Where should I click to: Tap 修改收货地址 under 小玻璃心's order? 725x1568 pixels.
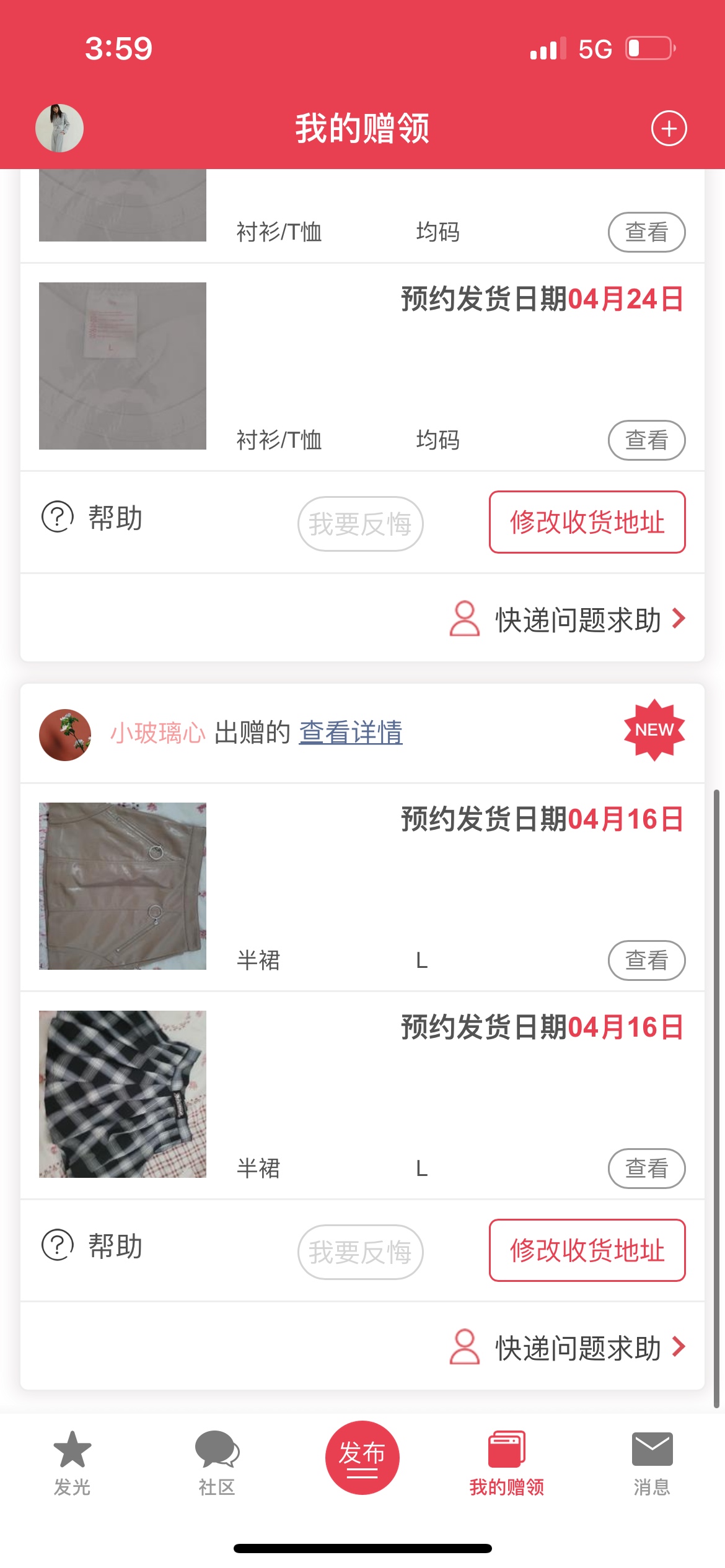click(587, 1250)
